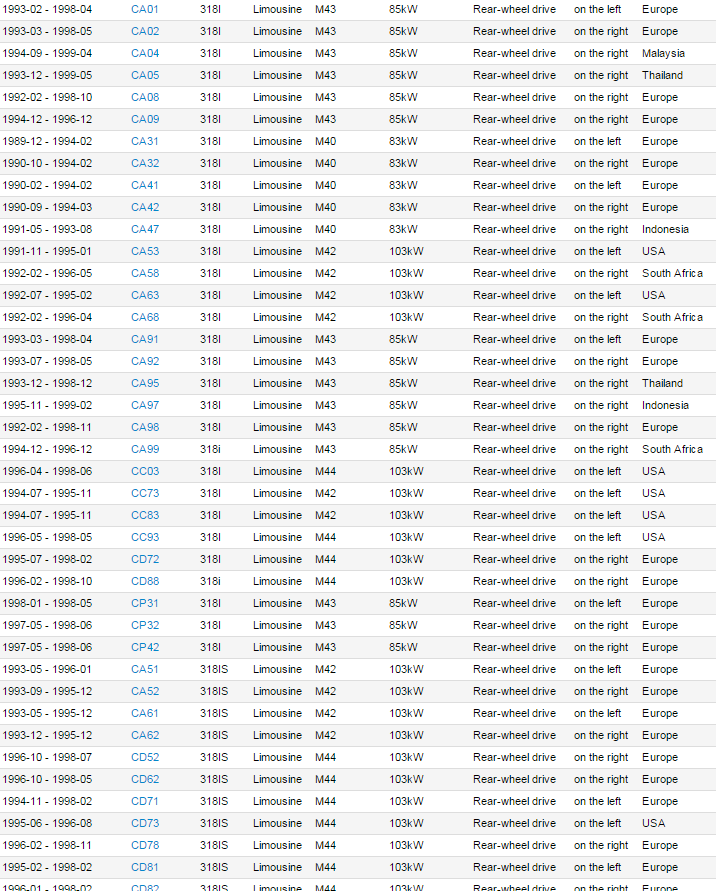
Task: Open the CA47 Indonesia model link
Action: tap(145, 229)
